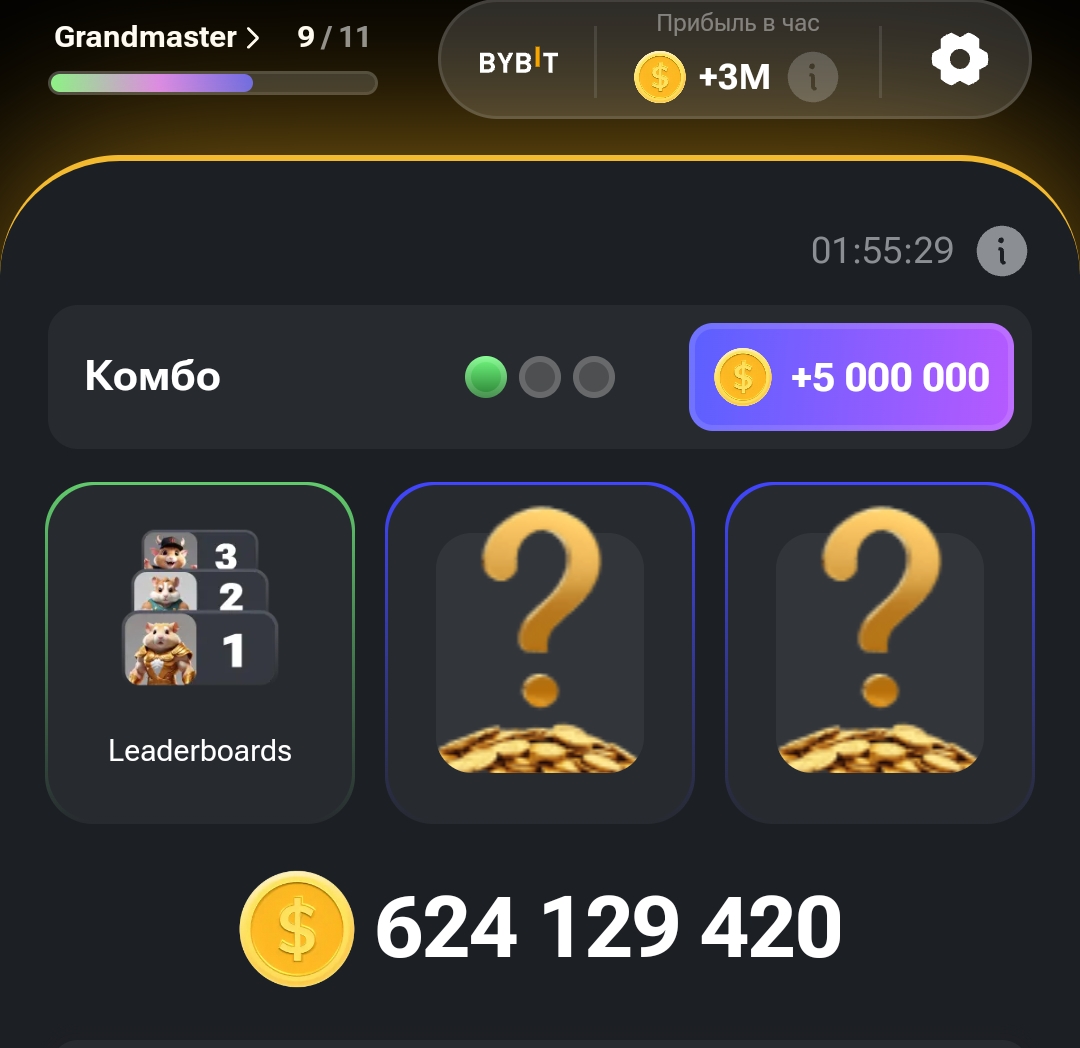Screen dimensions: 1080x1048
Task: Tap the info icon beside the countdown timer
Action: click(x=1001, y=250)
